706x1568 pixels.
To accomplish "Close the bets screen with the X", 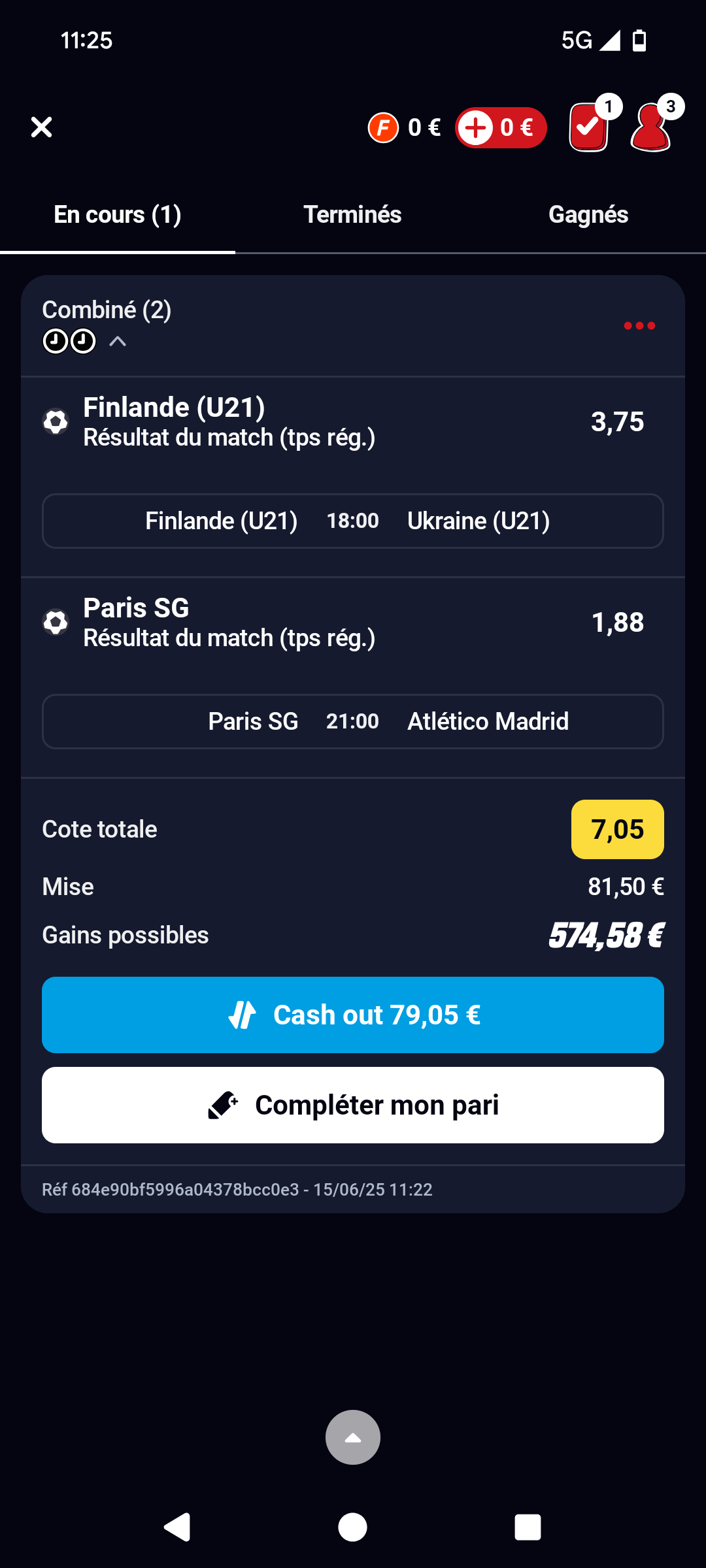I will (41, 127).
